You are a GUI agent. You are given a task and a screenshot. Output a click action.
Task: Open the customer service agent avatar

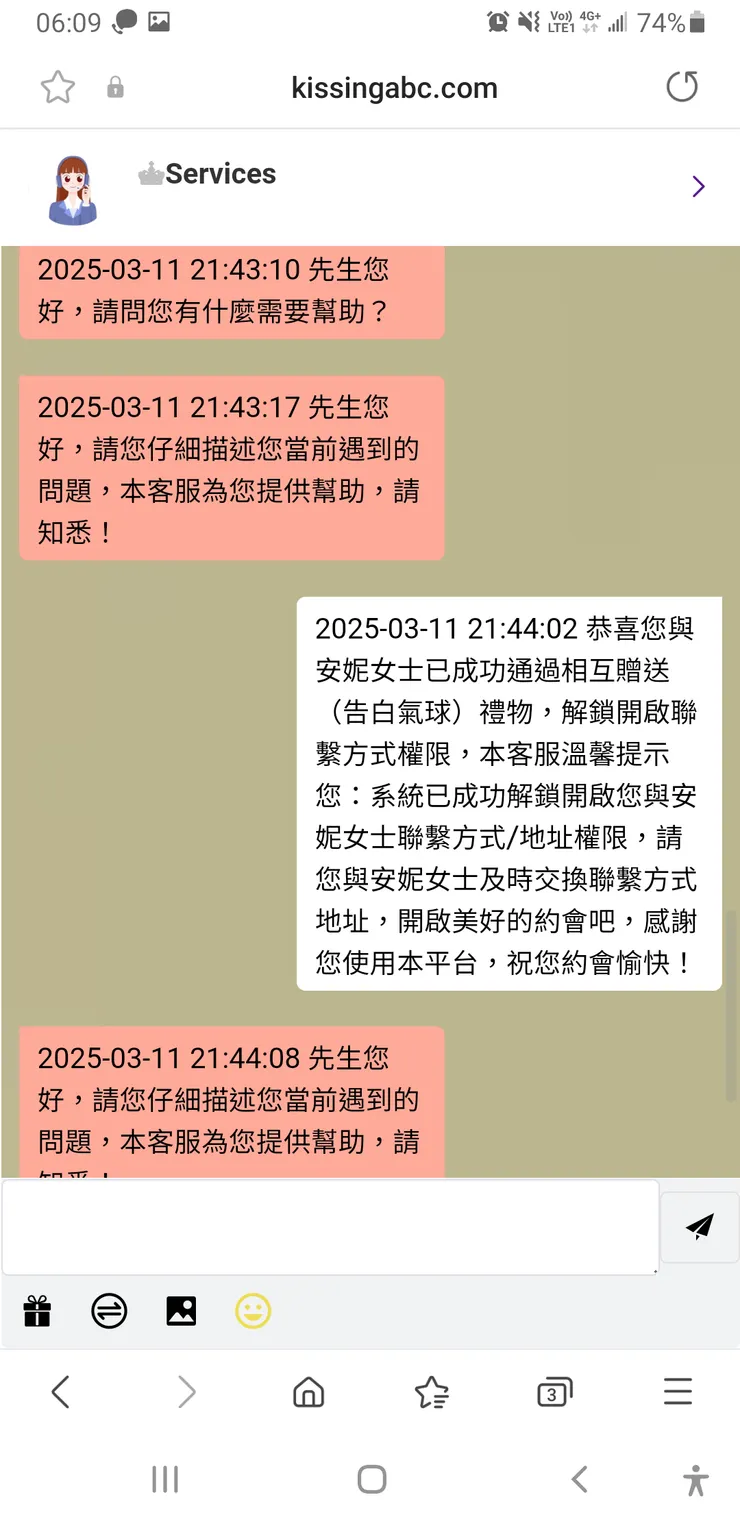pos(72,186)
